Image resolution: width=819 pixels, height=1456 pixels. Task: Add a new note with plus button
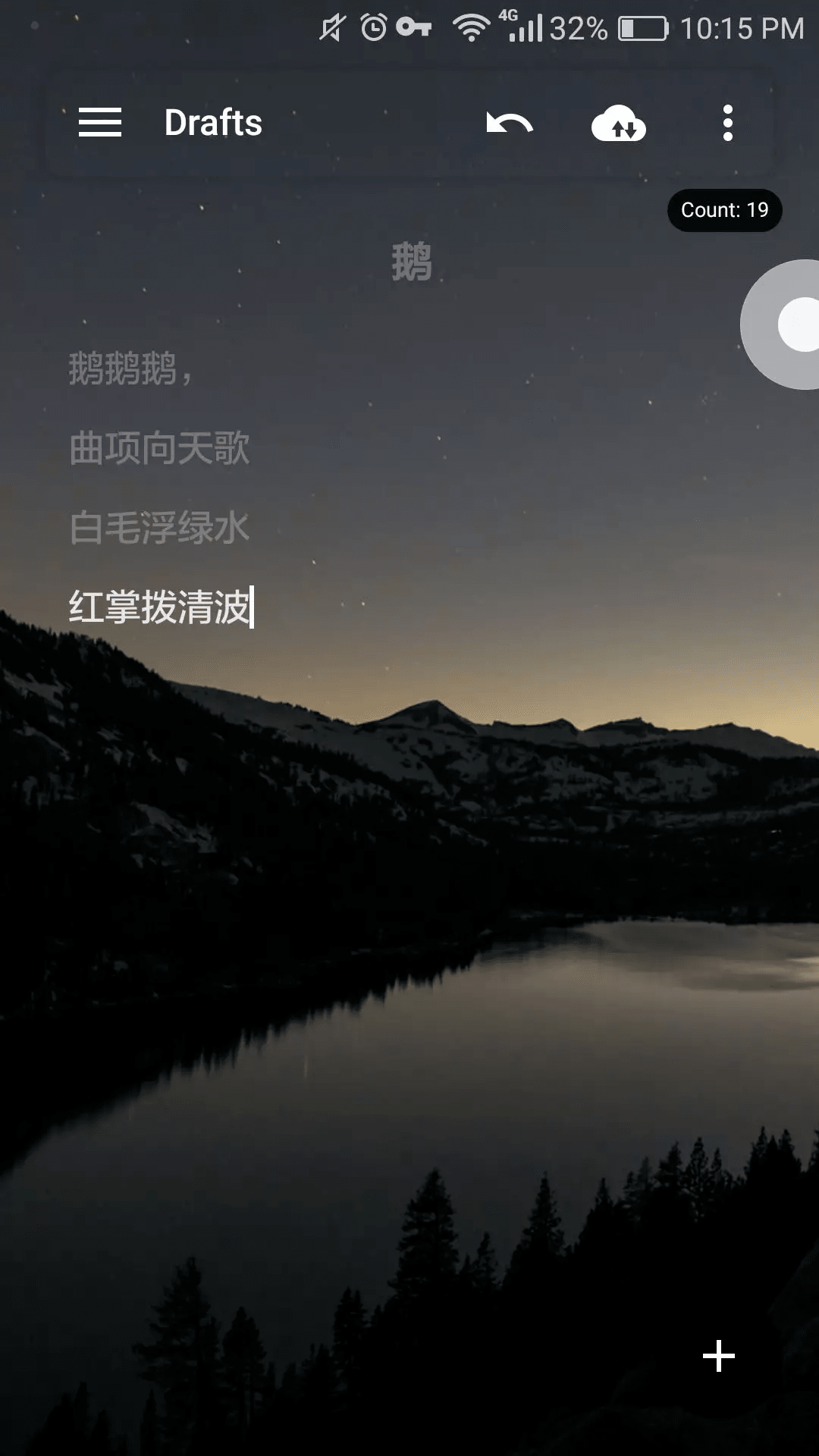(x=718, y=1356)
